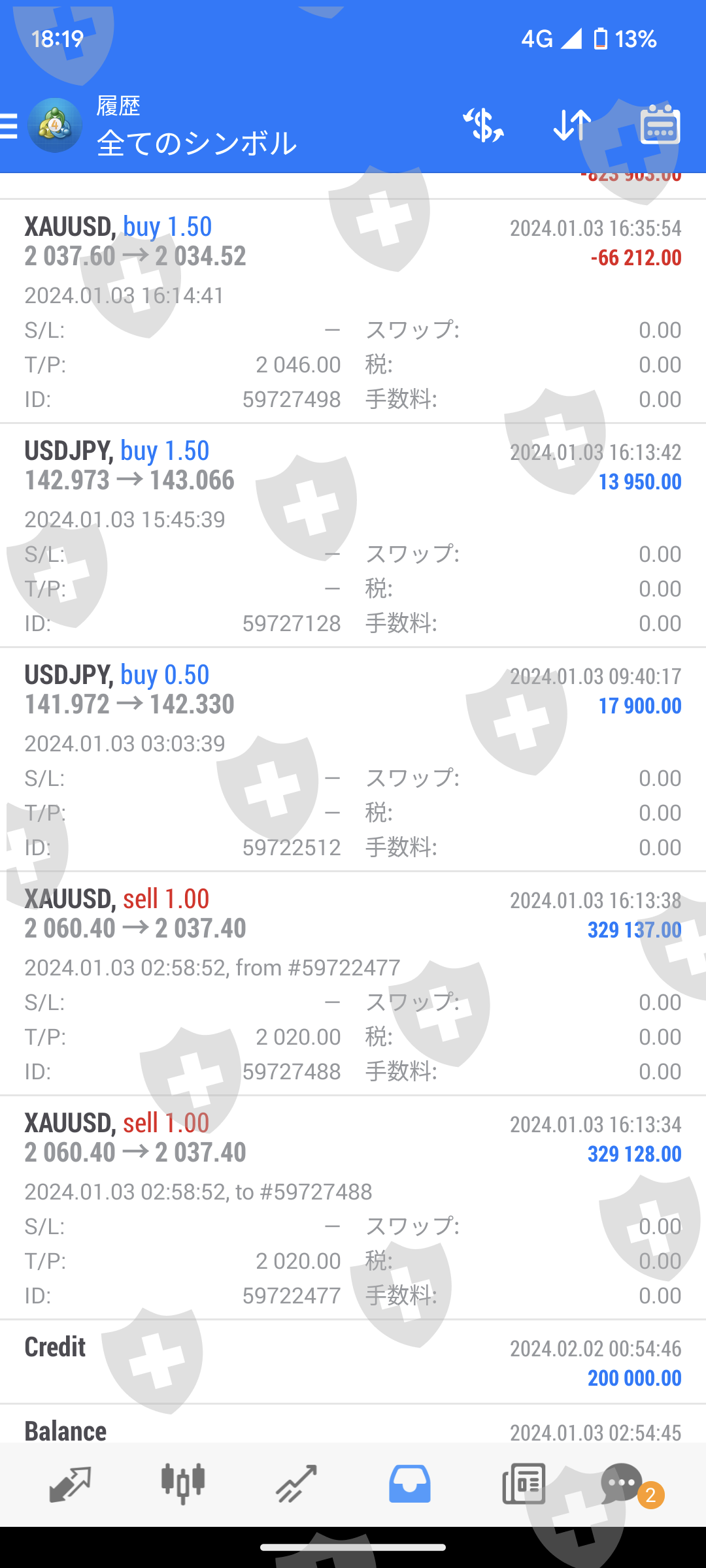Open the calendar date range picker

point(660,126)
